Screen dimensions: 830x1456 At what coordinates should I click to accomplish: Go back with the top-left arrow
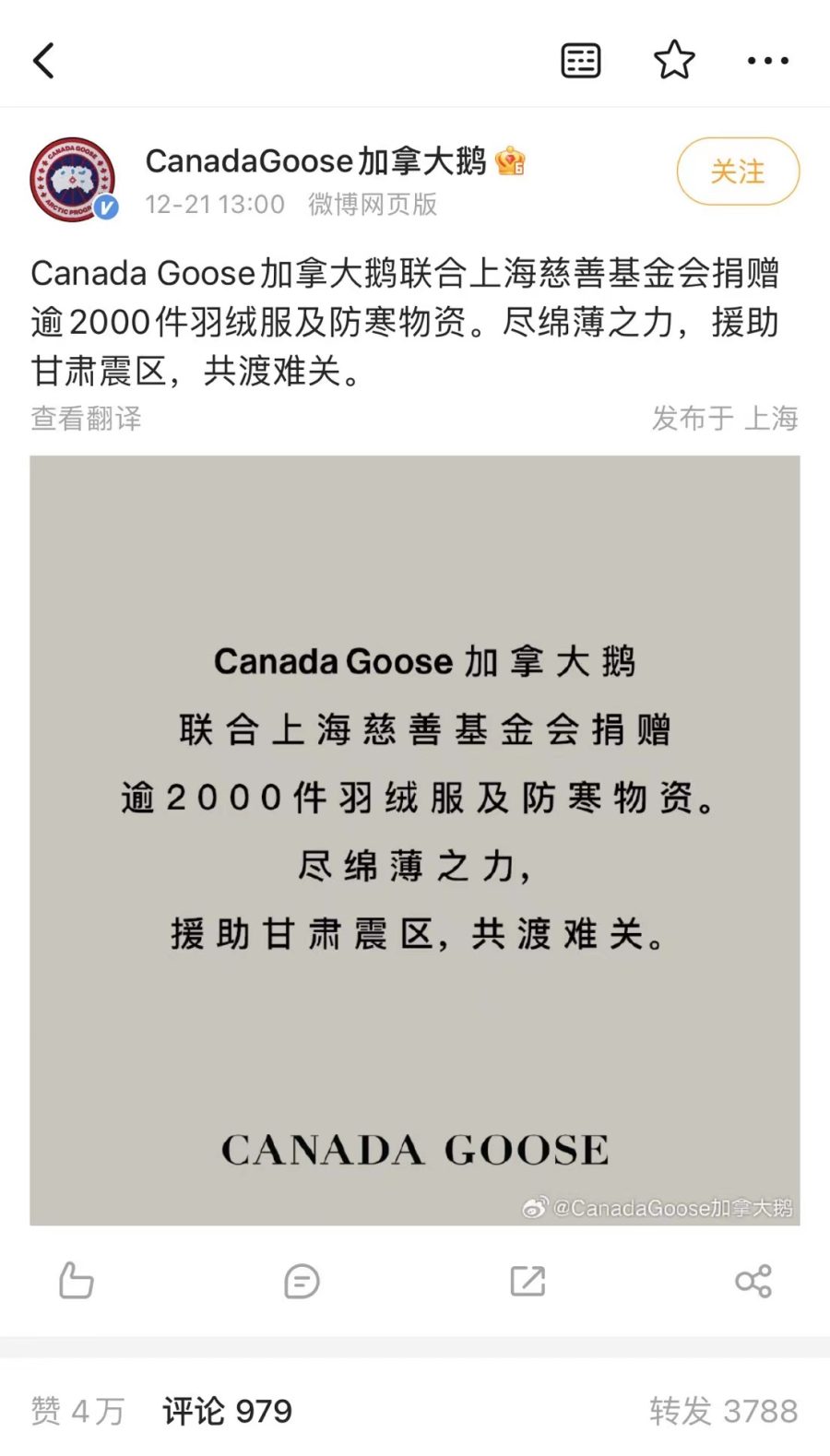point(43,61)
